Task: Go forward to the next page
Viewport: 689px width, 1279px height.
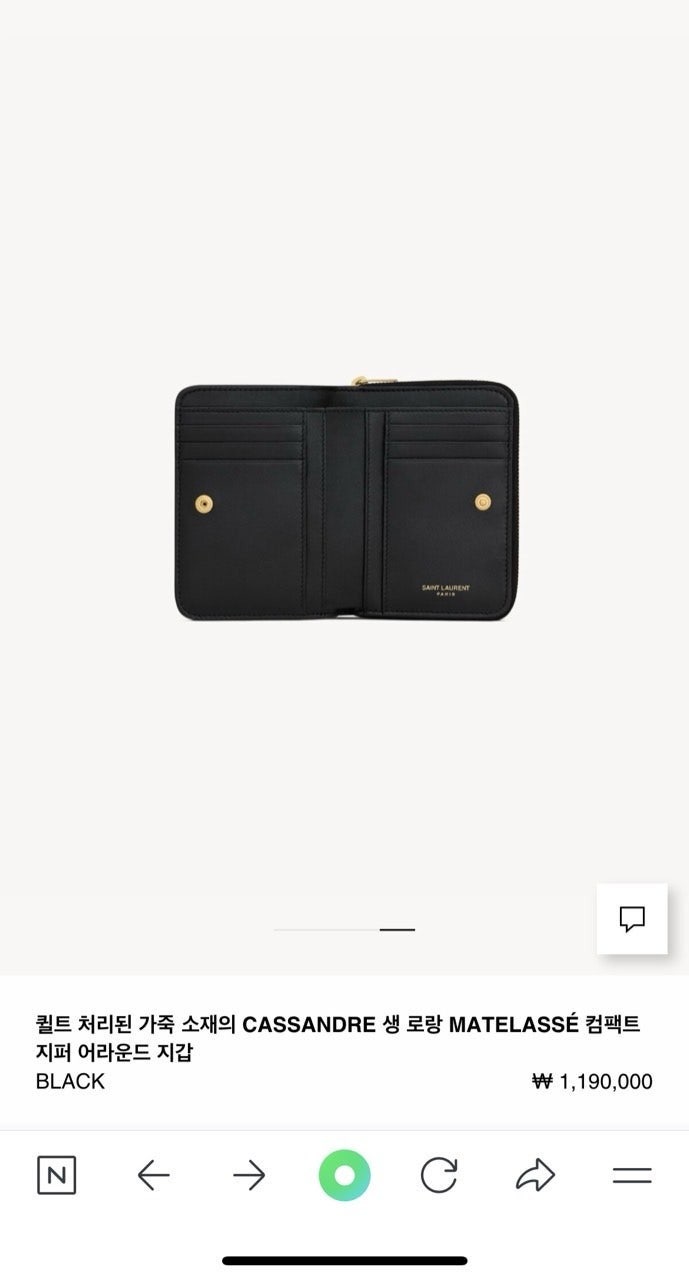Action: [x=249, y=1175]
